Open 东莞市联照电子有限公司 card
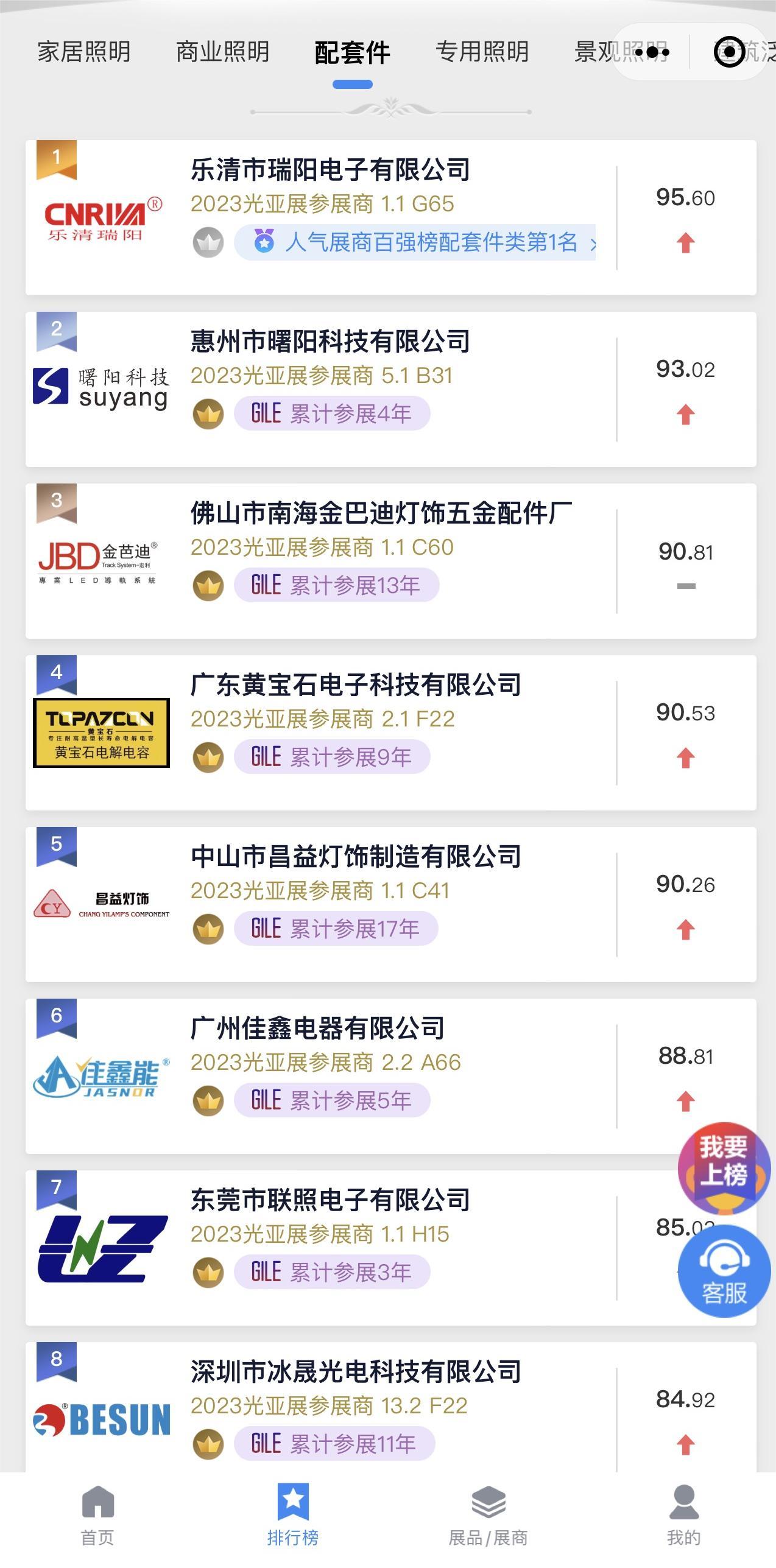Screen dimensions: 776x1568 (330, 1200)
